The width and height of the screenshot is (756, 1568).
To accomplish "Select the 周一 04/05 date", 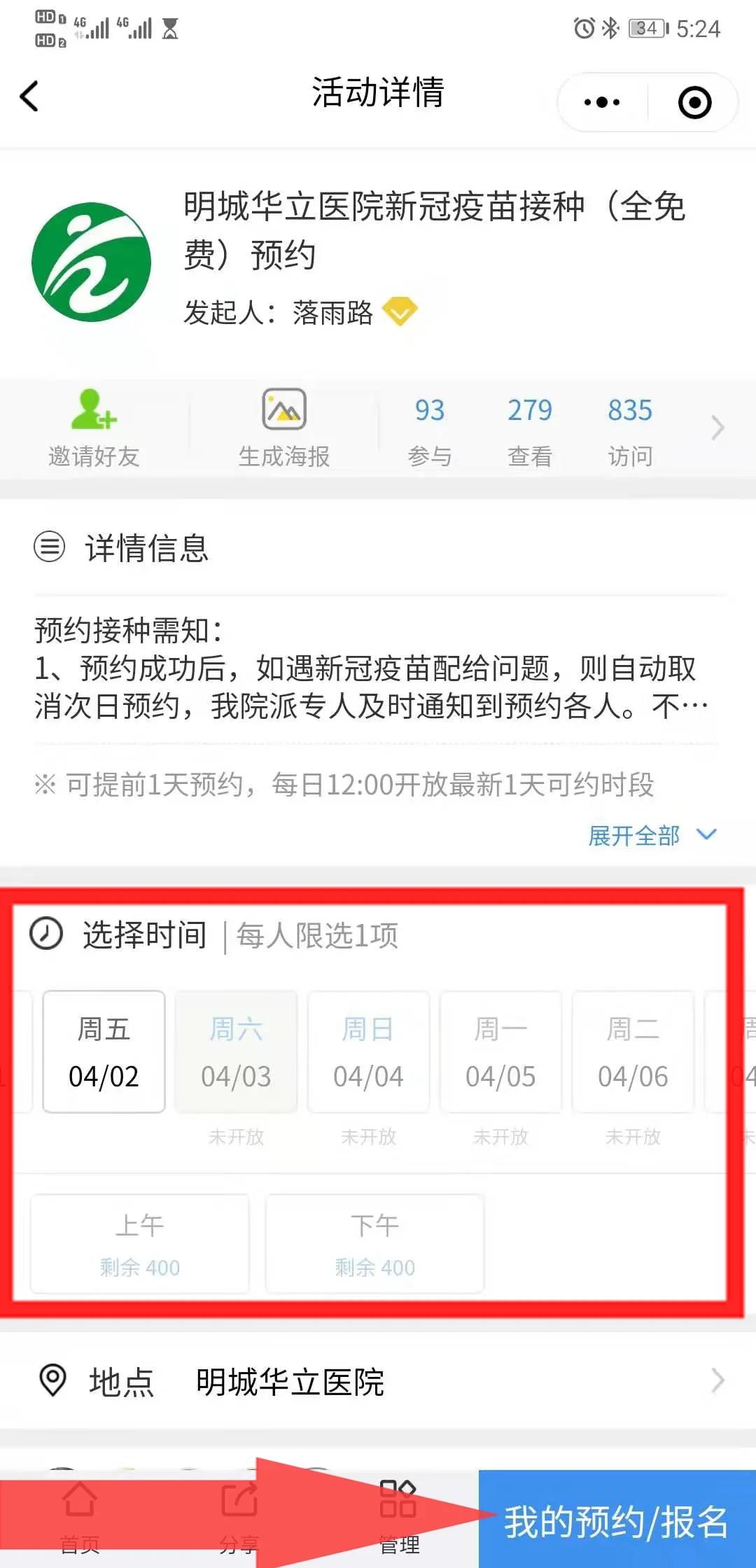I will coord(500,1051).
